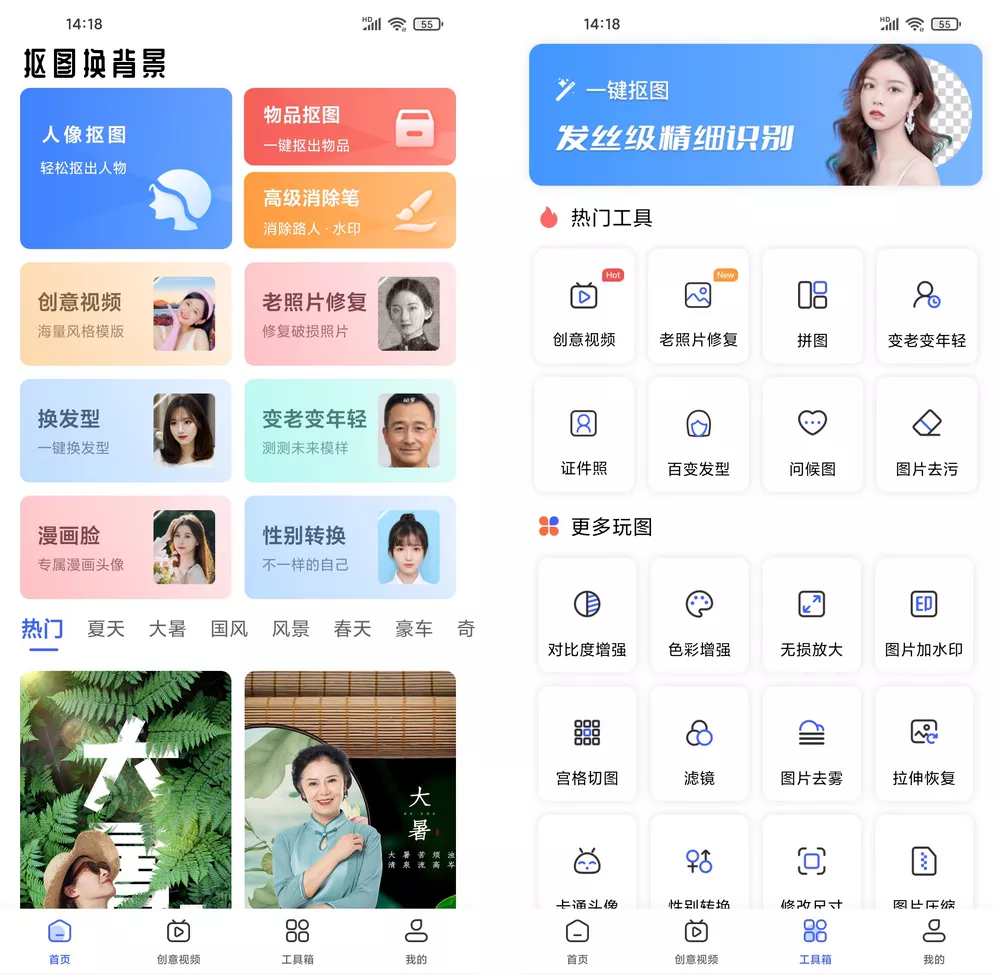This screenshot has height=975, width=1000.
Task: Select the 无损放大 lossless enlarge tool
Action: (x=811, y=616)
